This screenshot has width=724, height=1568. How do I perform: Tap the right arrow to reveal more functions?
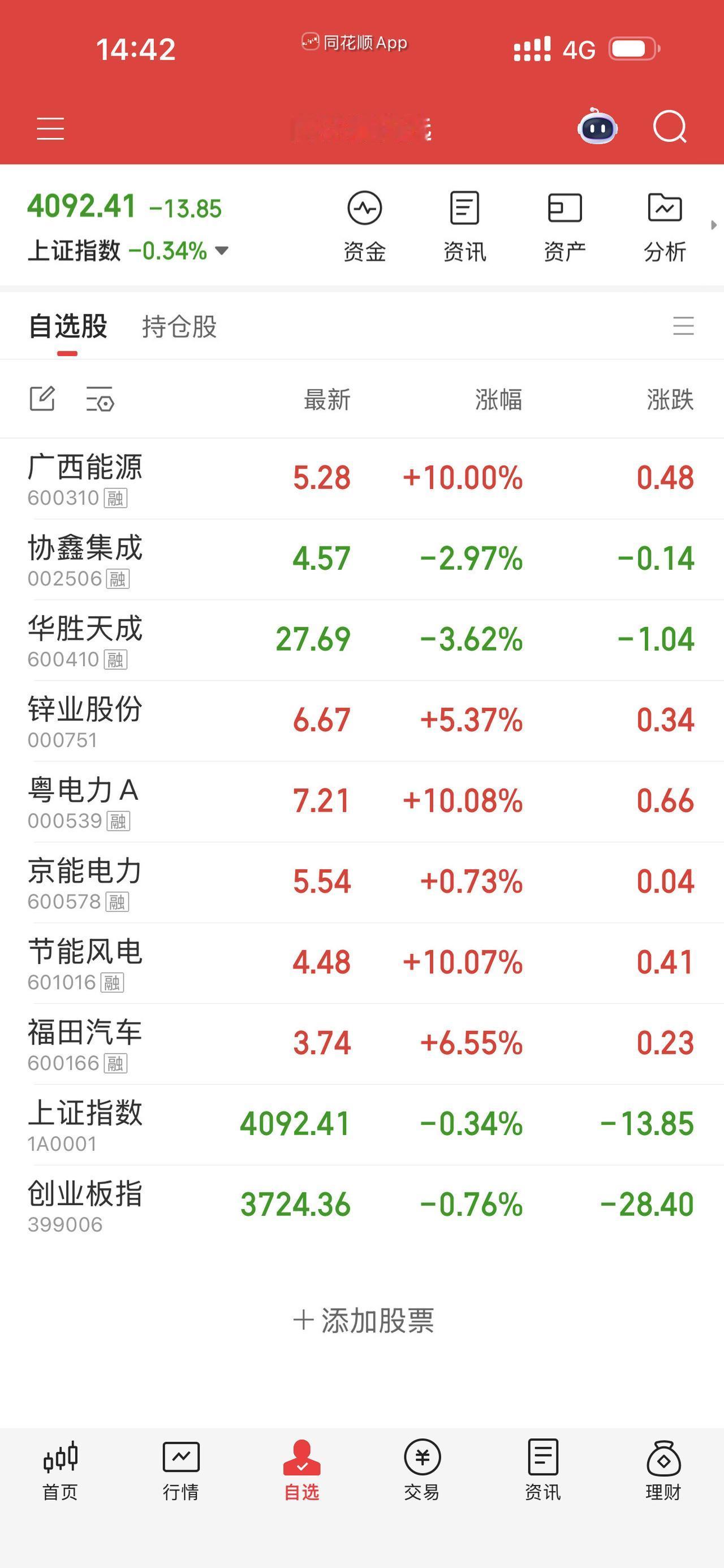(x=714, y=224)
